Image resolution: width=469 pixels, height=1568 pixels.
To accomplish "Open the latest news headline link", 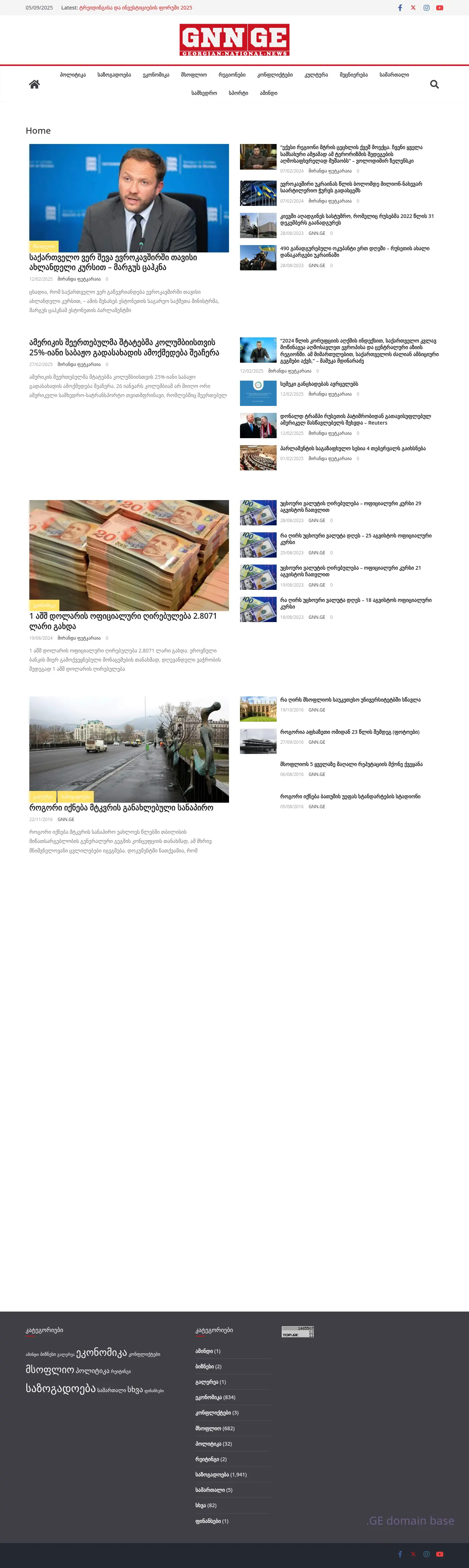I will pos(135,8).
